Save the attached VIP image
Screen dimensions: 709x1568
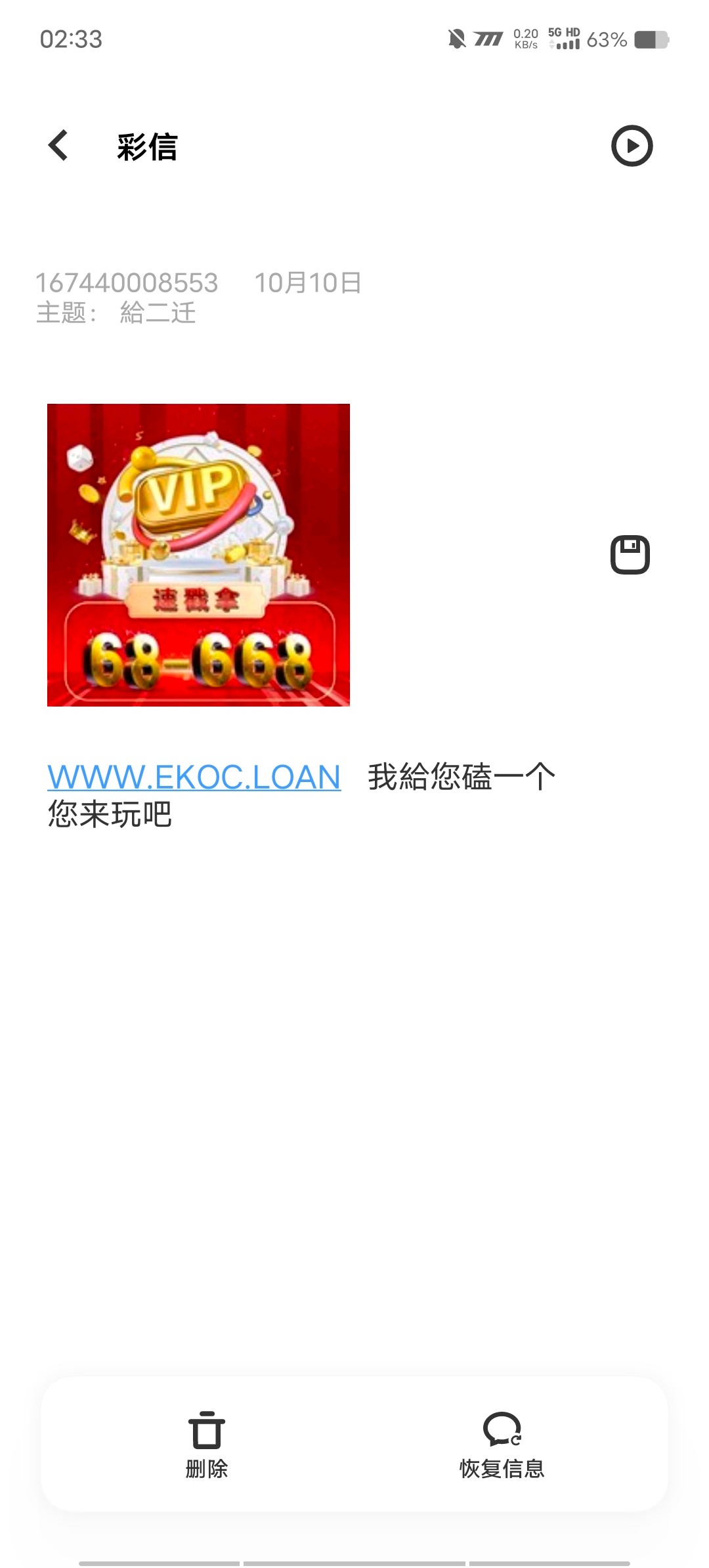(630, 555)
